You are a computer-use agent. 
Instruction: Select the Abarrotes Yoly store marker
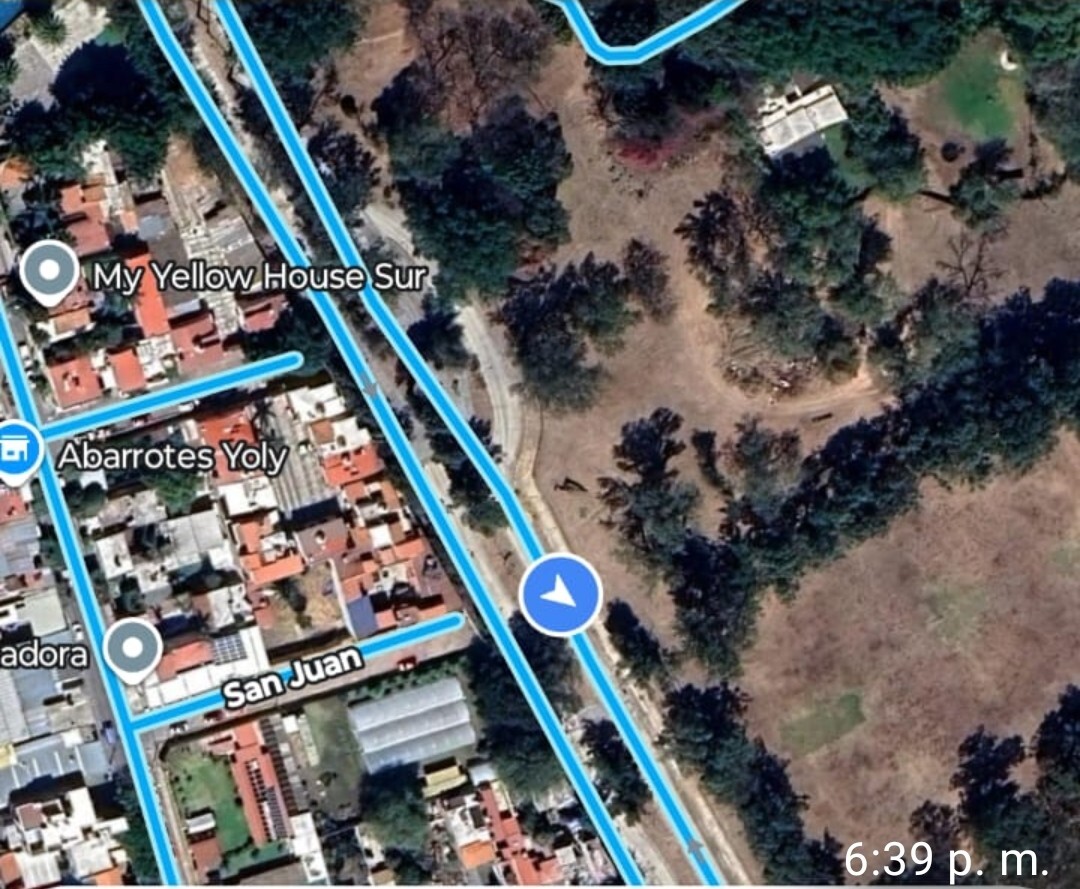[x=16, y=451]
